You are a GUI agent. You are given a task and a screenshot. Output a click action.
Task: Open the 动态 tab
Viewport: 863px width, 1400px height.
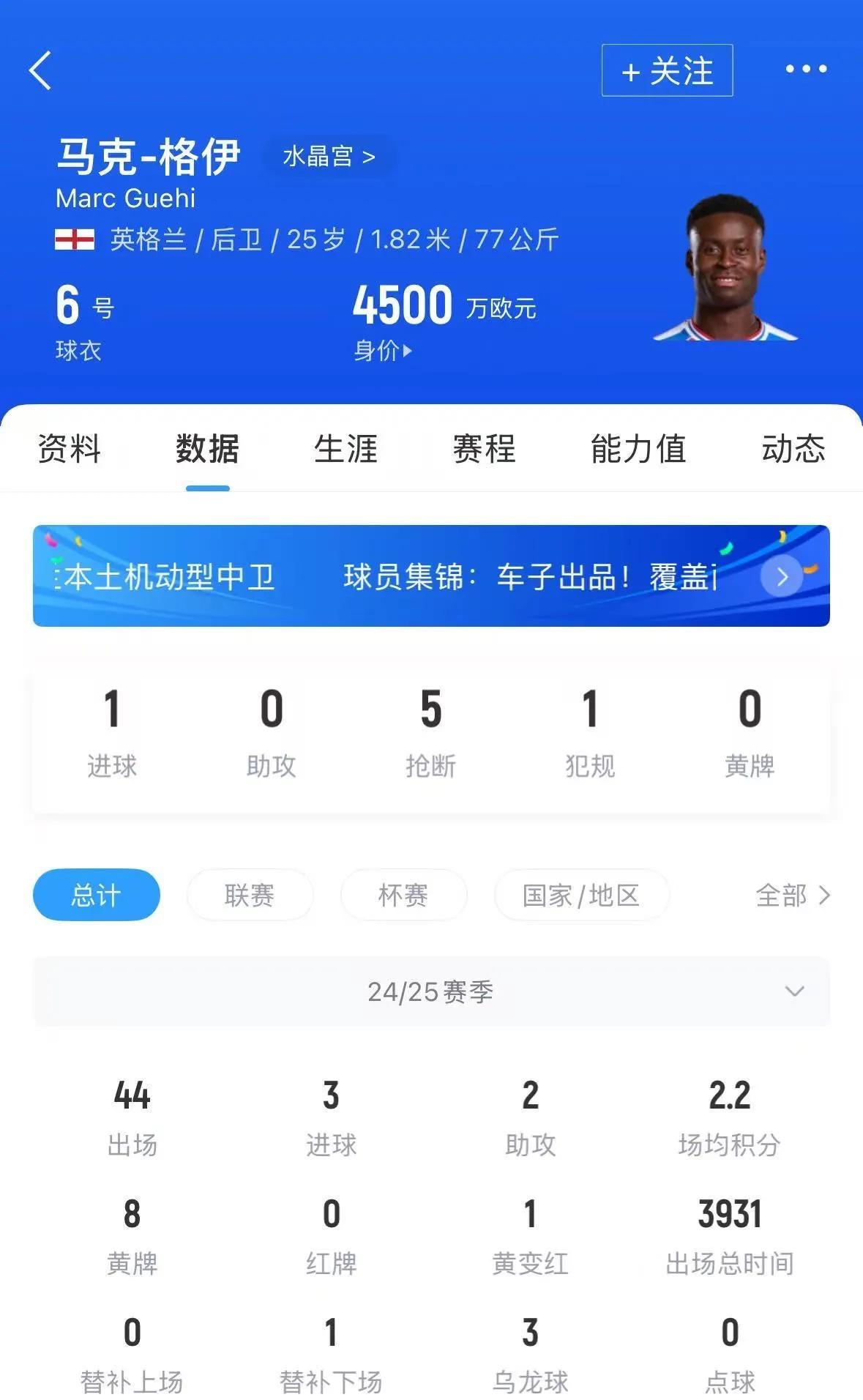pos(793,448)
